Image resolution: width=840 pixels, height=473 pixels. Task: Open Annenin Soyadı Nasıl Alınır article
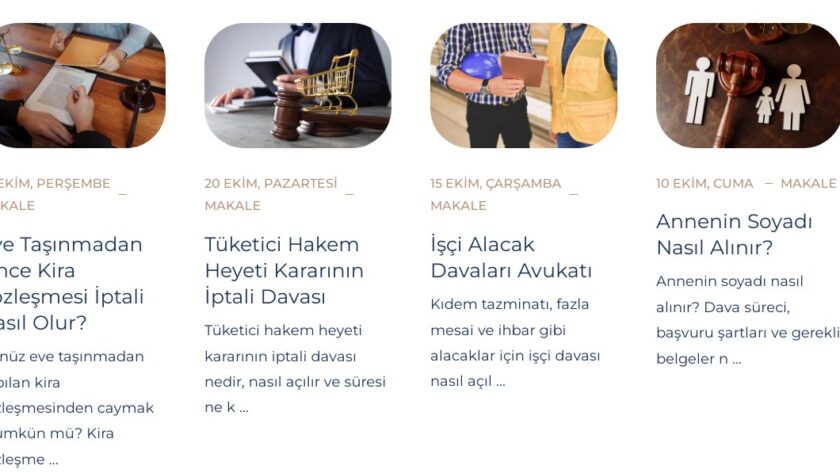pos(734,234)
